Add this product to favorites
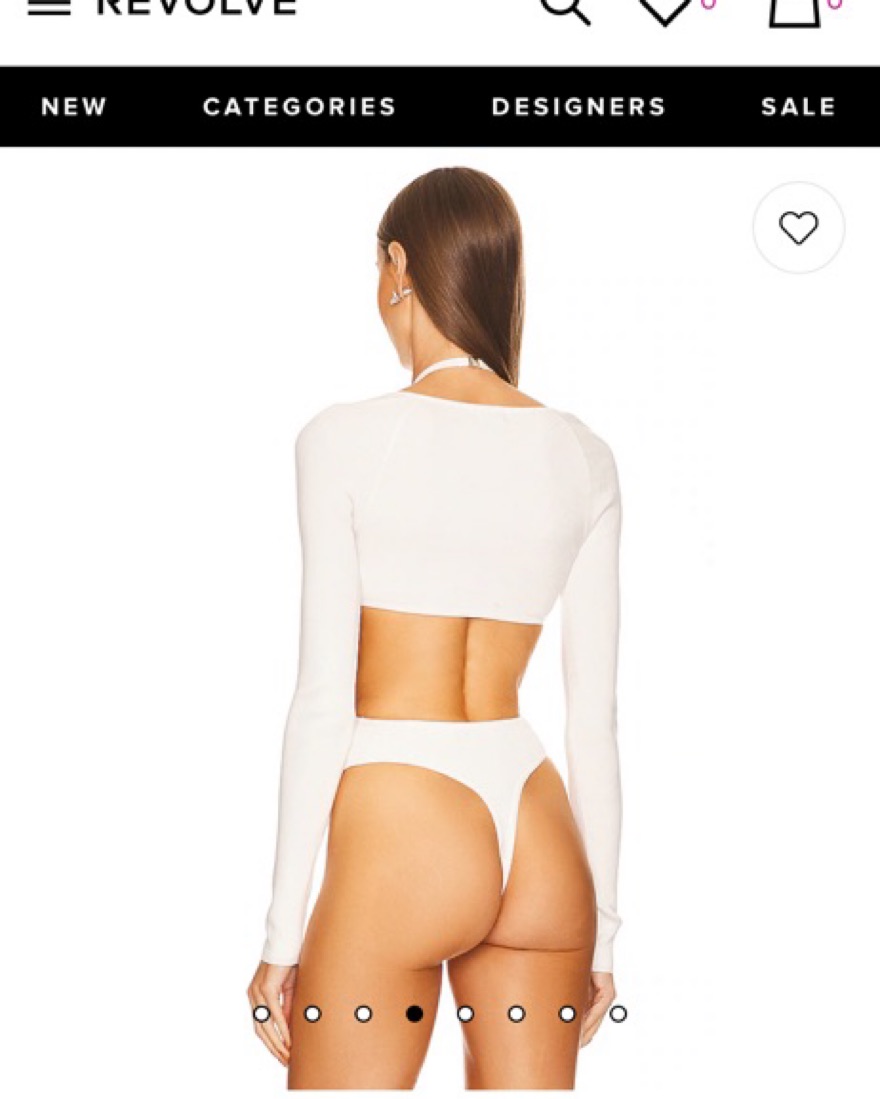 click(798, 228)
